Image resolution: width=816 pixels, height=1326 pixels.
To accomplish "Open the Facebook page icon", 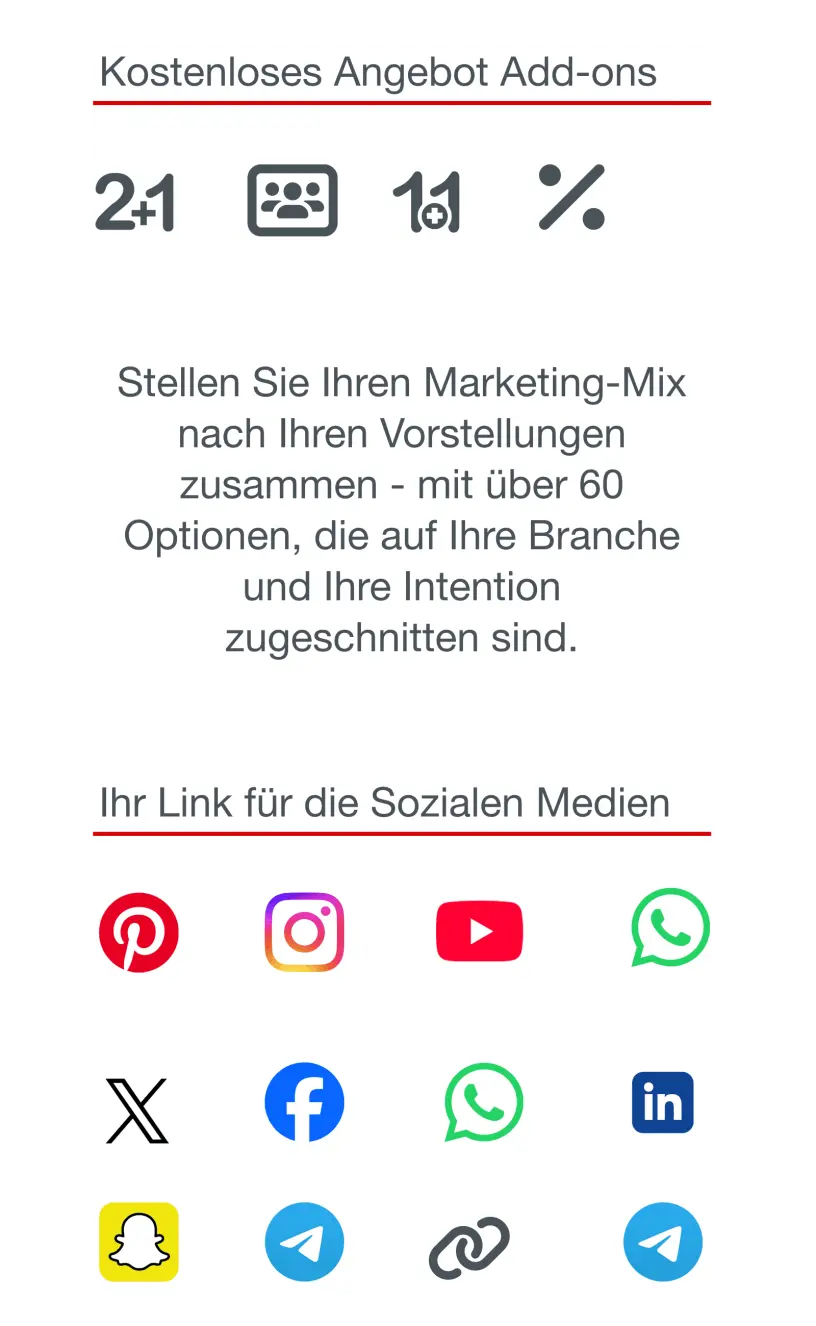I will coord(304,1102).
